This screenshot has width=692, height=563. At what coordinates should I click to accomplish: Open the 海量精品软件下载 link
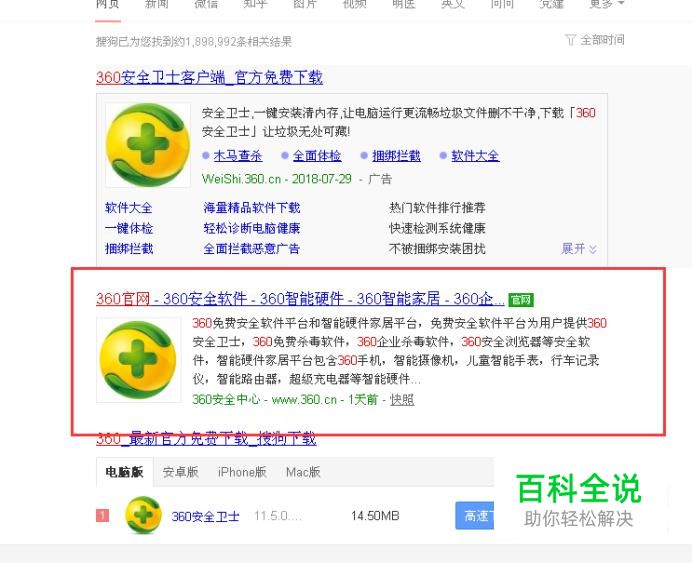click(x=251, y=208)
